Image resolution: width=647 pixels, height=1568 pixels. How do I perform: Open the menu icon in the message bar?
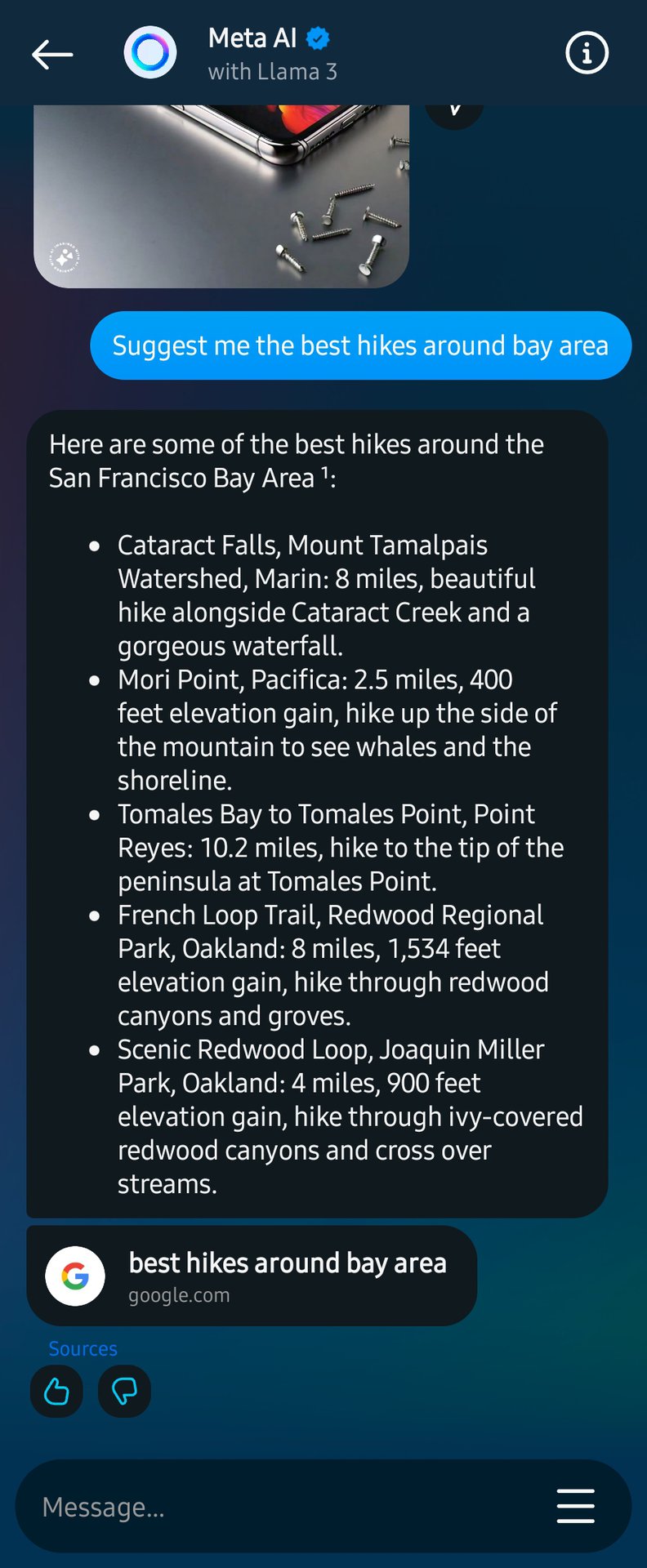tap(575, 1506)
